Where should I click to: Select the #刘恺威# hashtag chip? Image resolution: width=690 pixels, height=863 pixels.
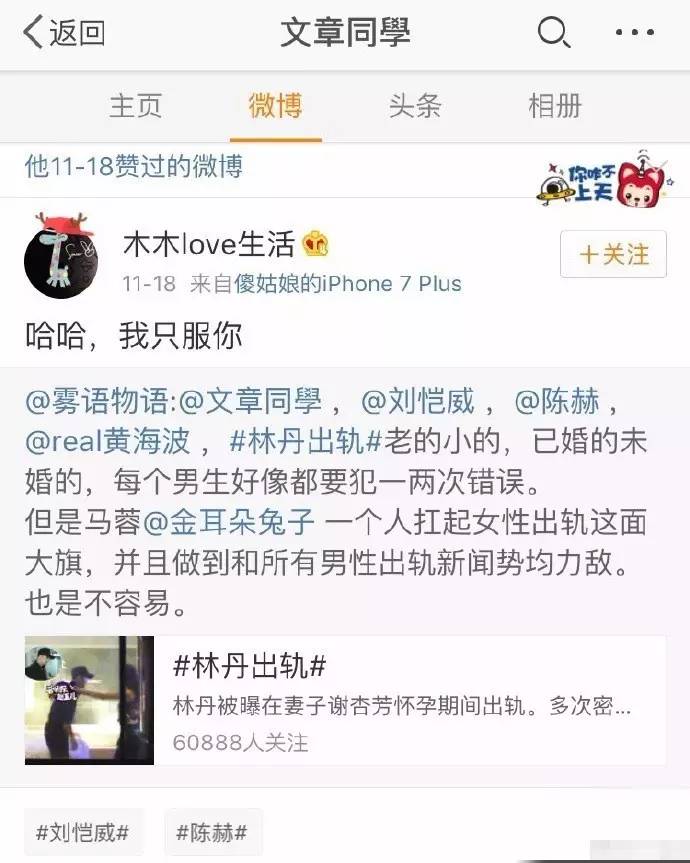84,832
